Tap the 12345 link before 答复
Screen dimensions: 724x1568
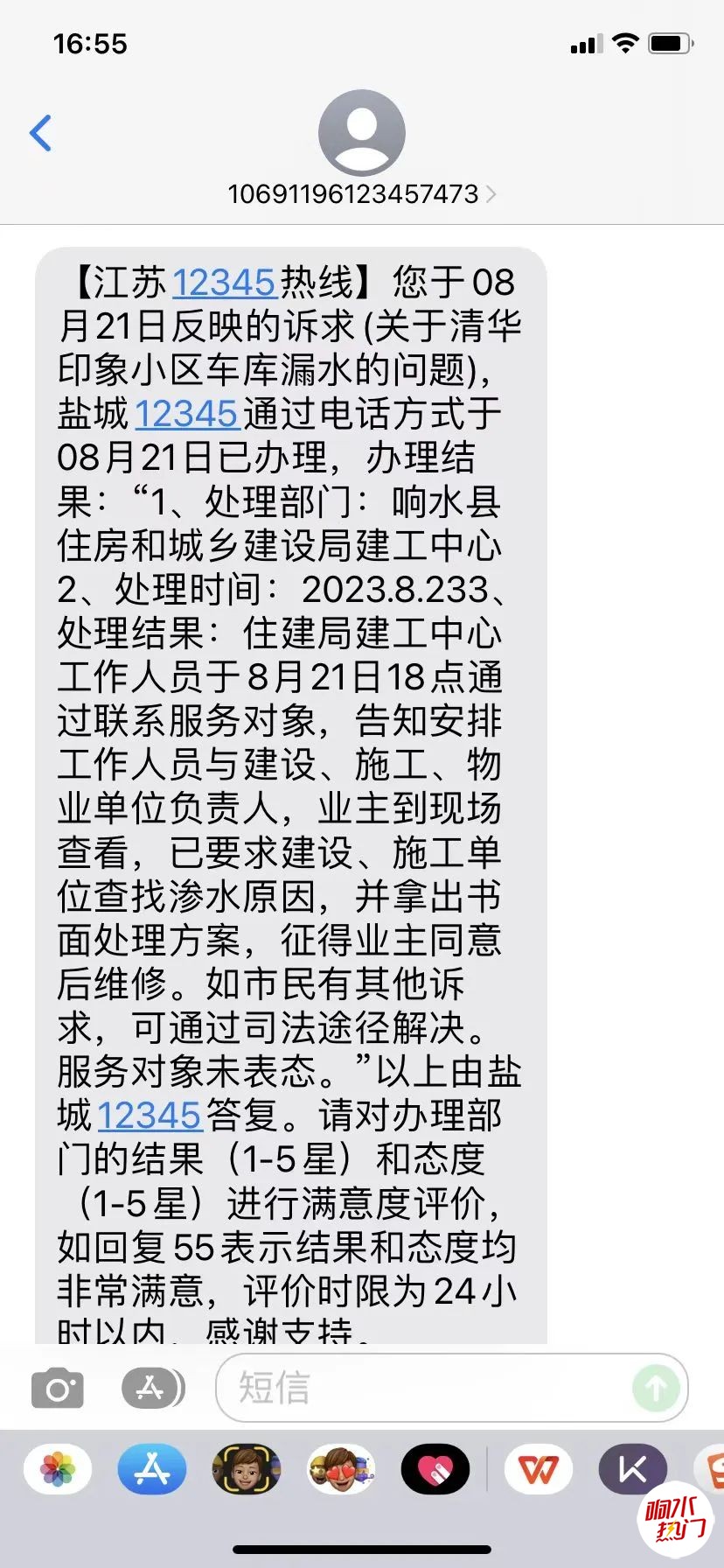[150, 1116]
